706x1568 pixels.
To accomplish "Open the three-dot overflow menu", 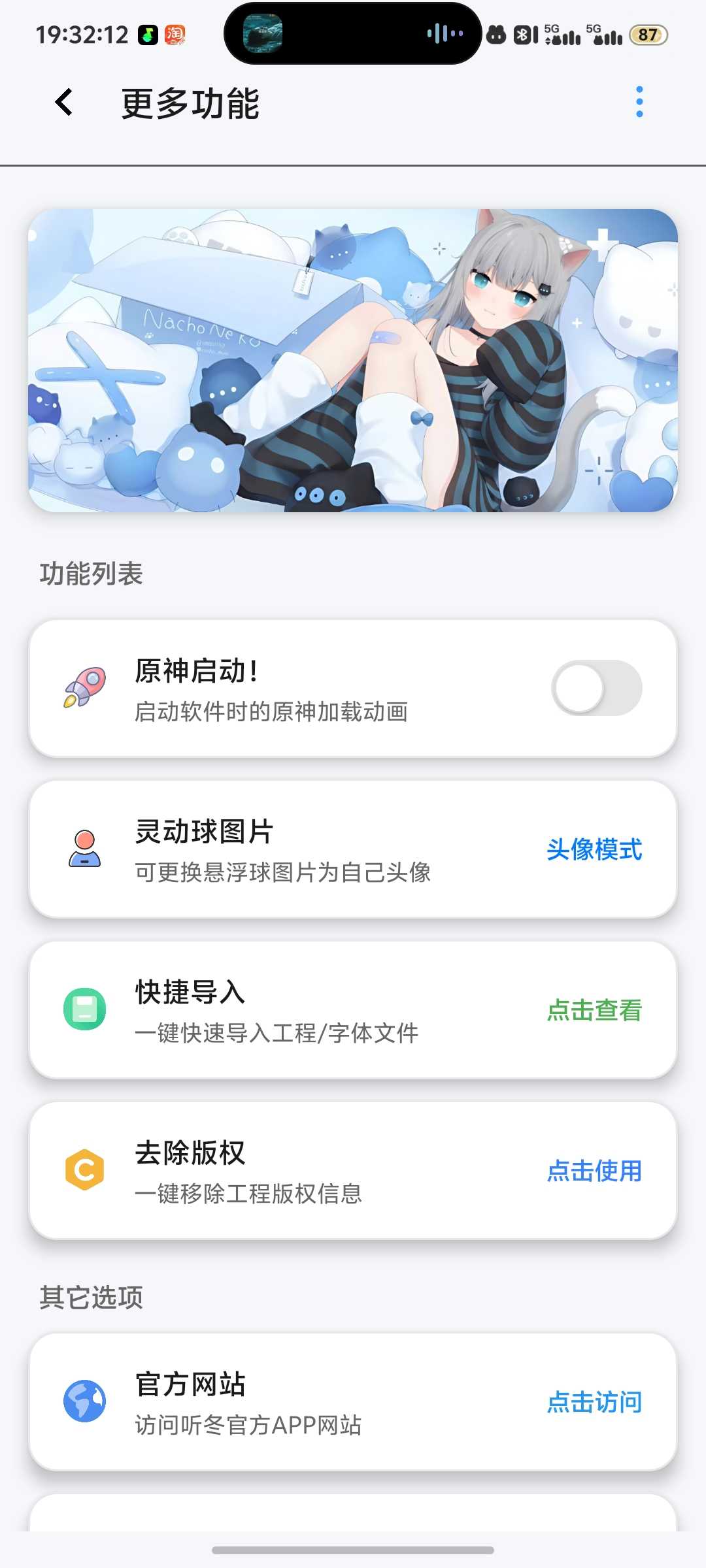I will click(639, 102).
